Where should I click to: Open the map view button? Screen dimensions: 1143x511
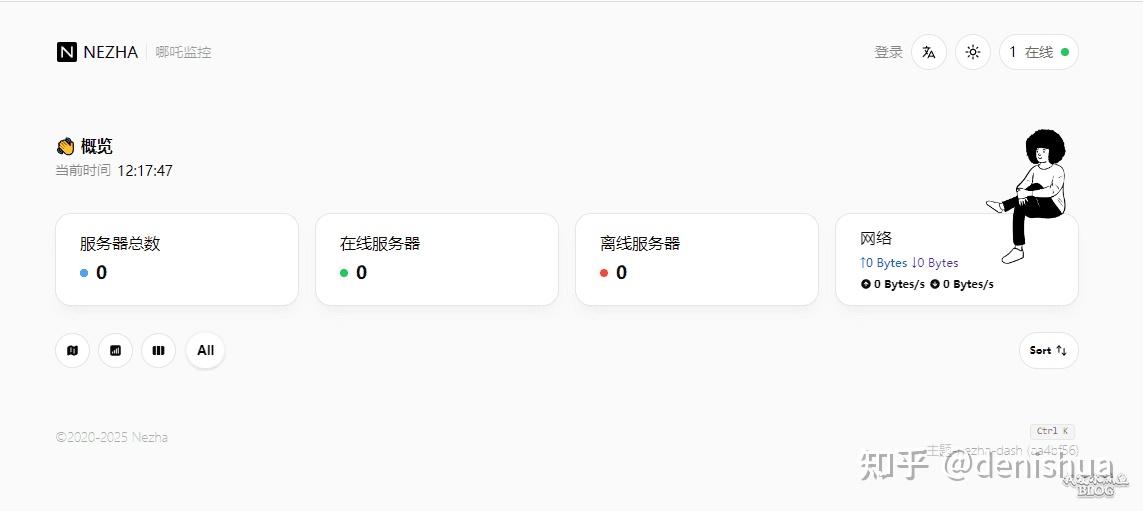72,350
